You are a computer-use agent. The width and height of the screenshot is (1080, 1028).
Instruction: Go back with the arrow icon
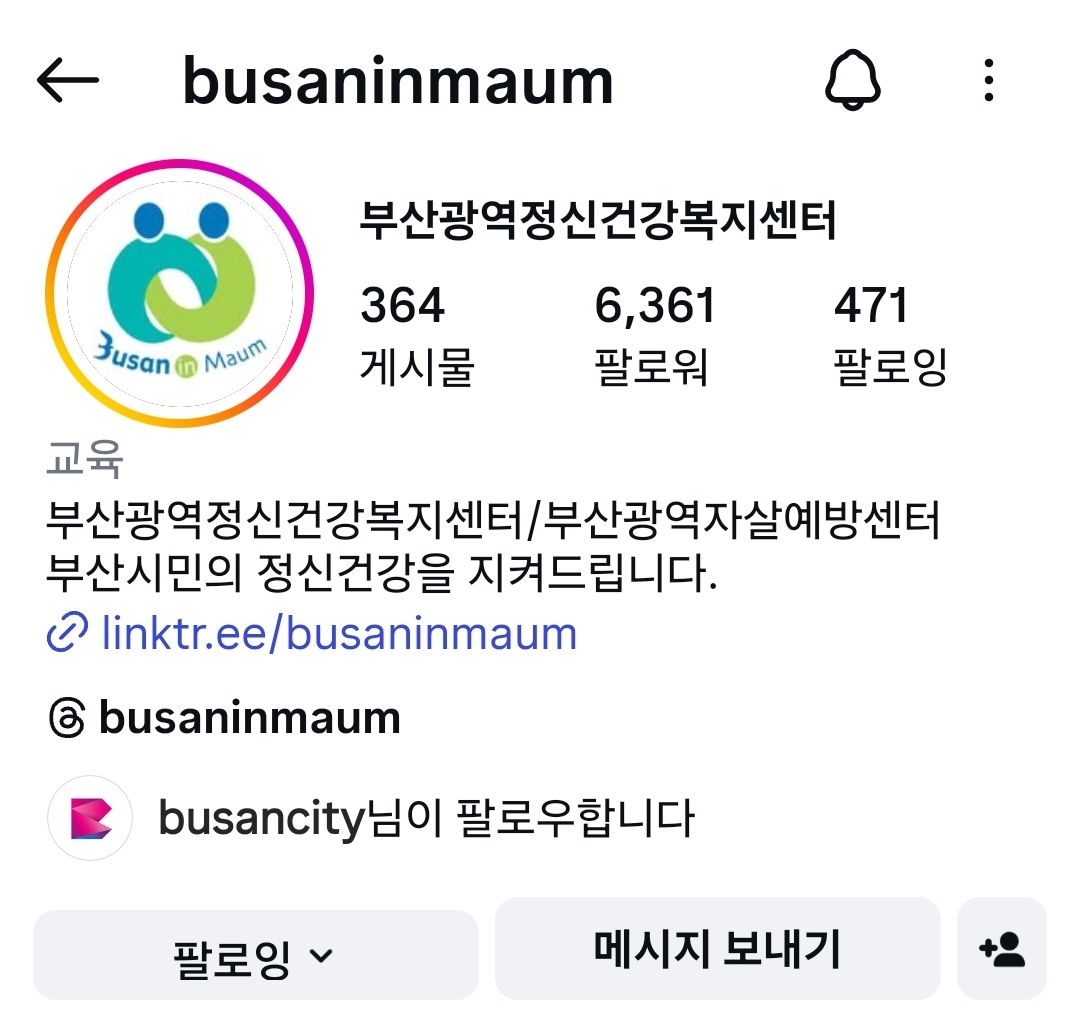coord(68,80)
